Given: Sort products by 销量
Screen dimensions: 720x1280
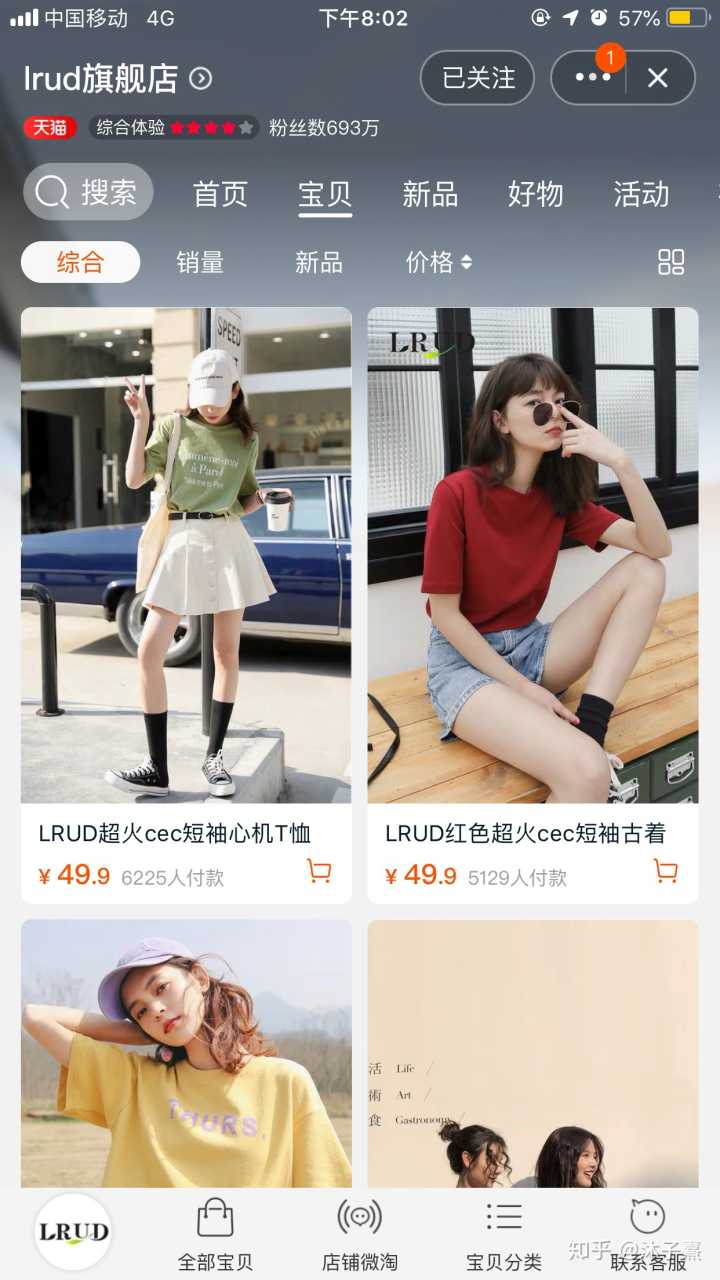Looking at the screenshot, I should [200, 262].
